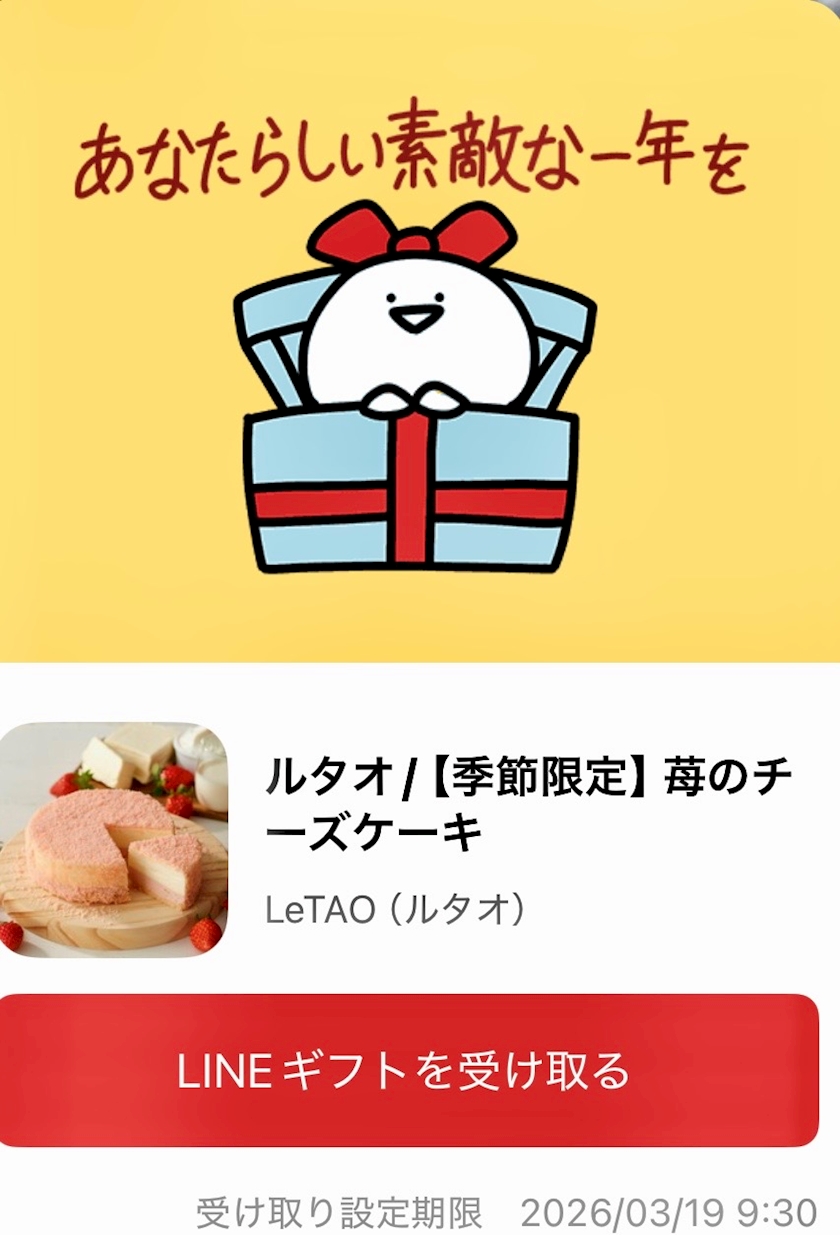Open the ルタオ 苺のチーズケーキ product card
This screenshot has width=840, height=1235.
(x=420, y=840)
